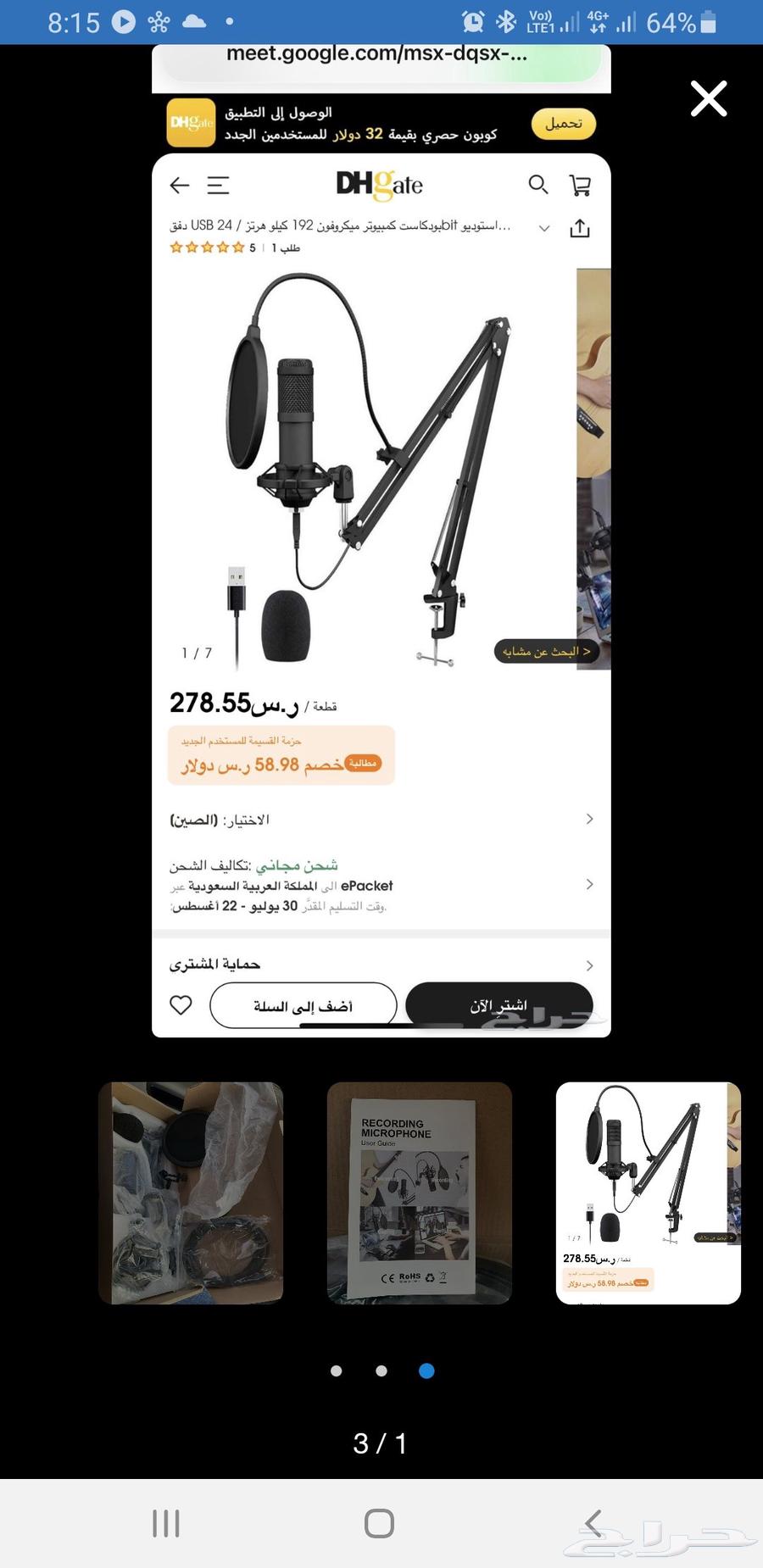Image resolution: width=763 pixels, height=1568 pixels.
Task: Share the microphone listing via share icon
Action: 580,228
